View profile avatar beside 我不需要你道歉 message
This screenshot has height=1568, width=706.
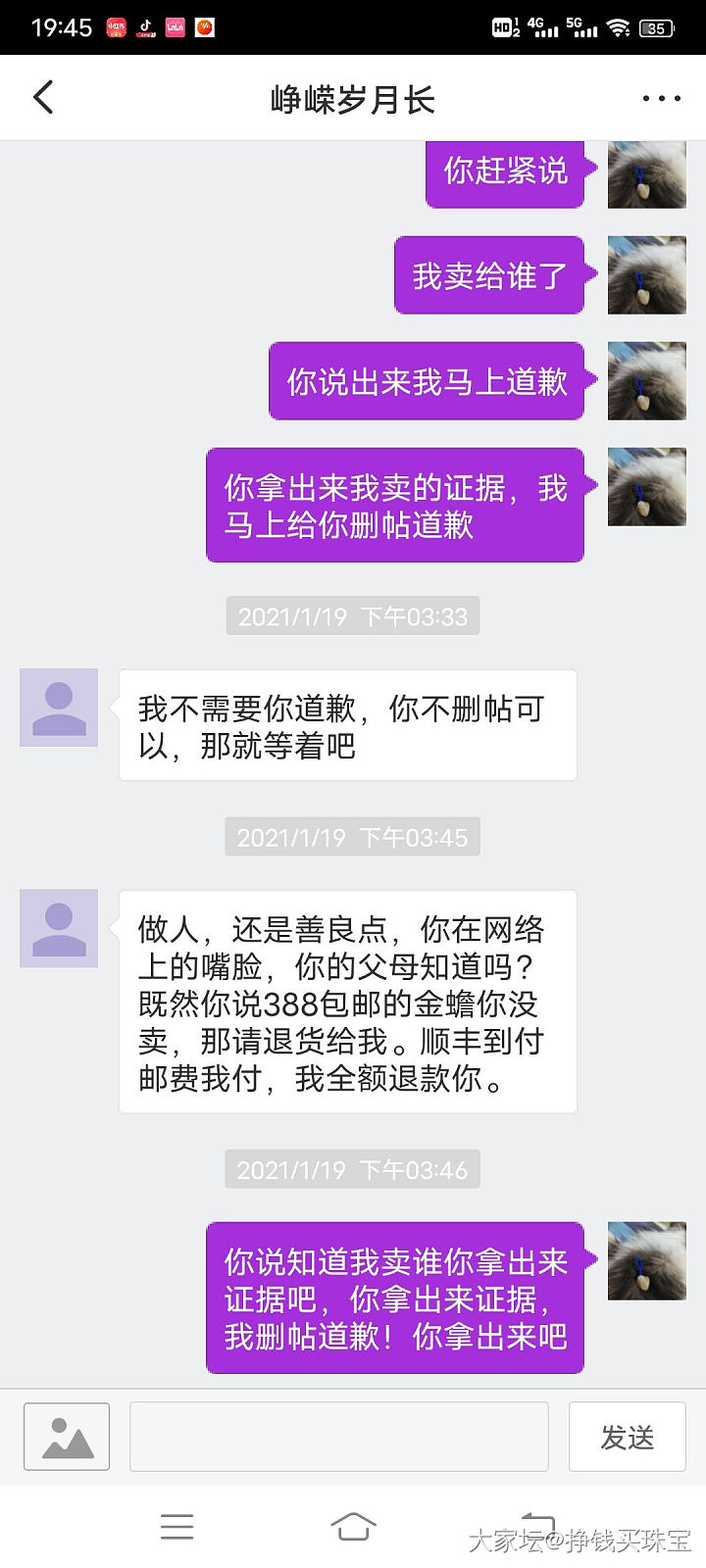coord(59,708)
